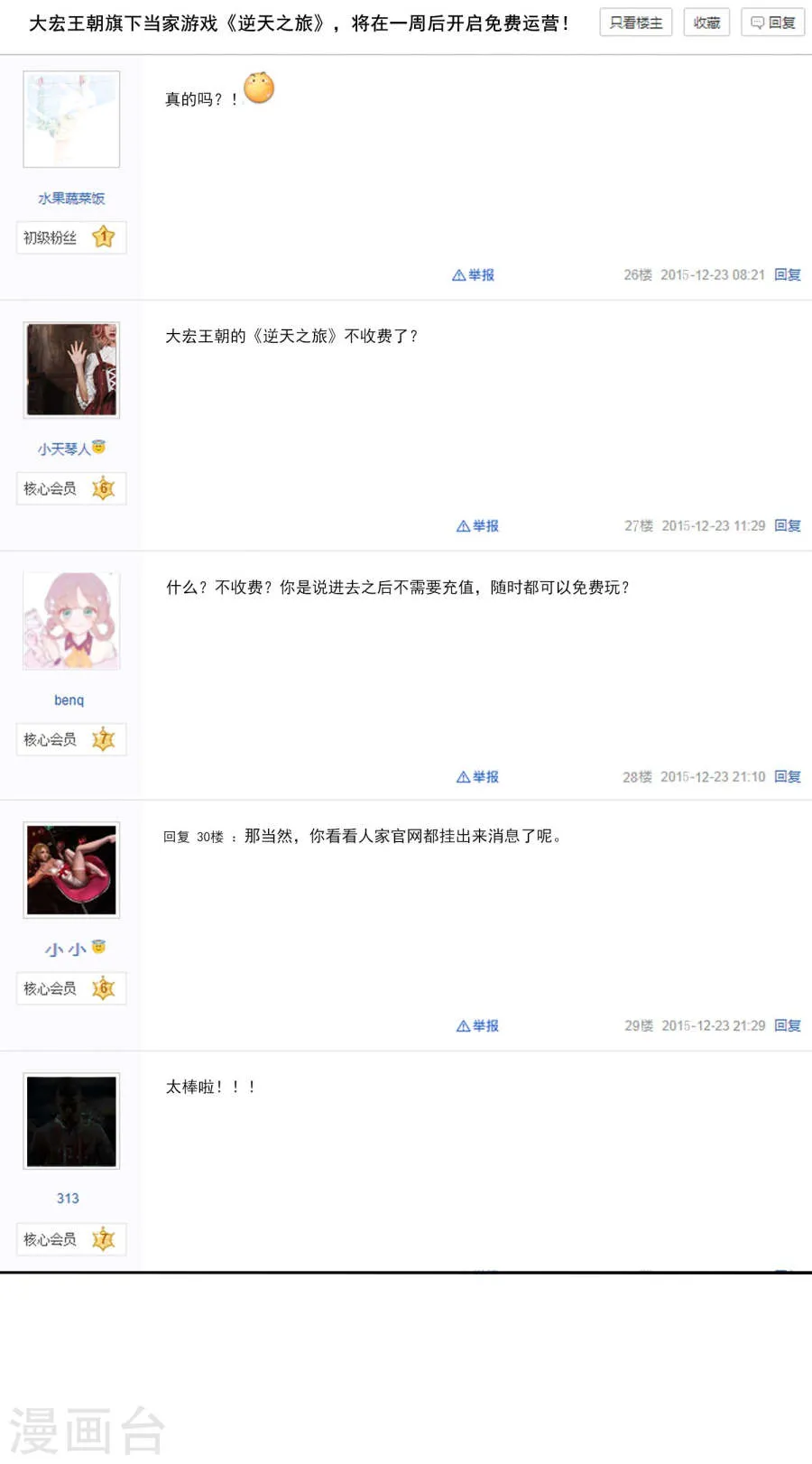Click the top 回复 reply button

pyautogui.click(x=772, y=23)
